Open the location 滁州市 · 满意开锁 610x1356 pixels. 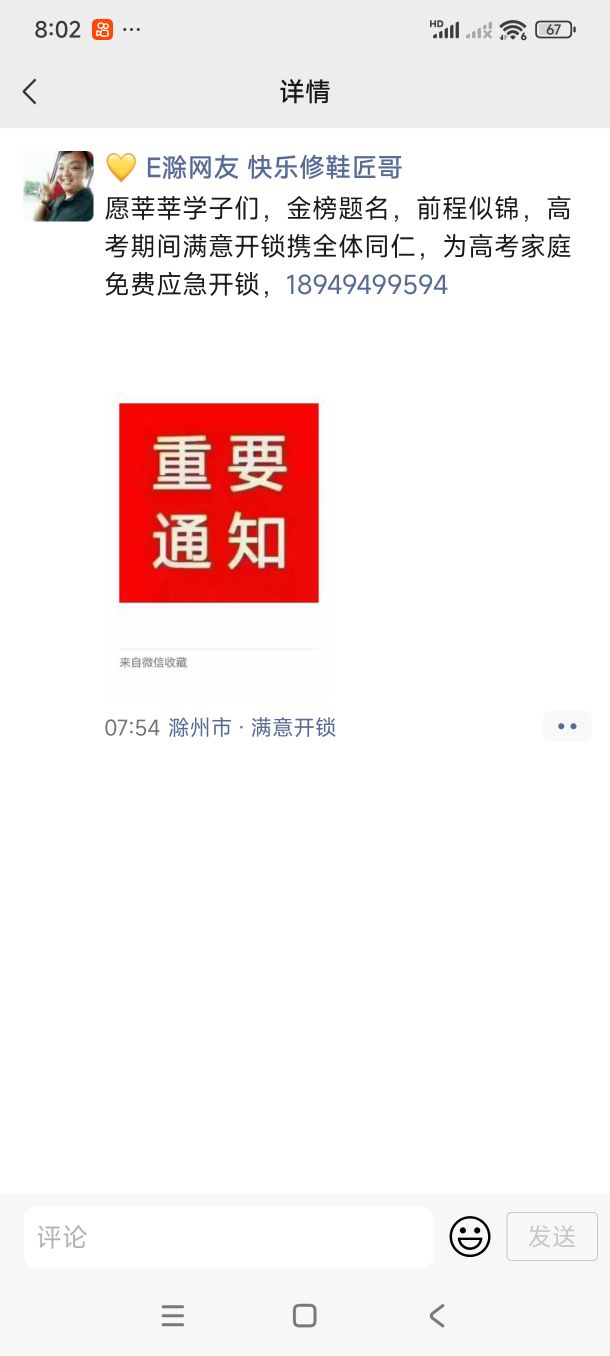[x=252, y=727]
